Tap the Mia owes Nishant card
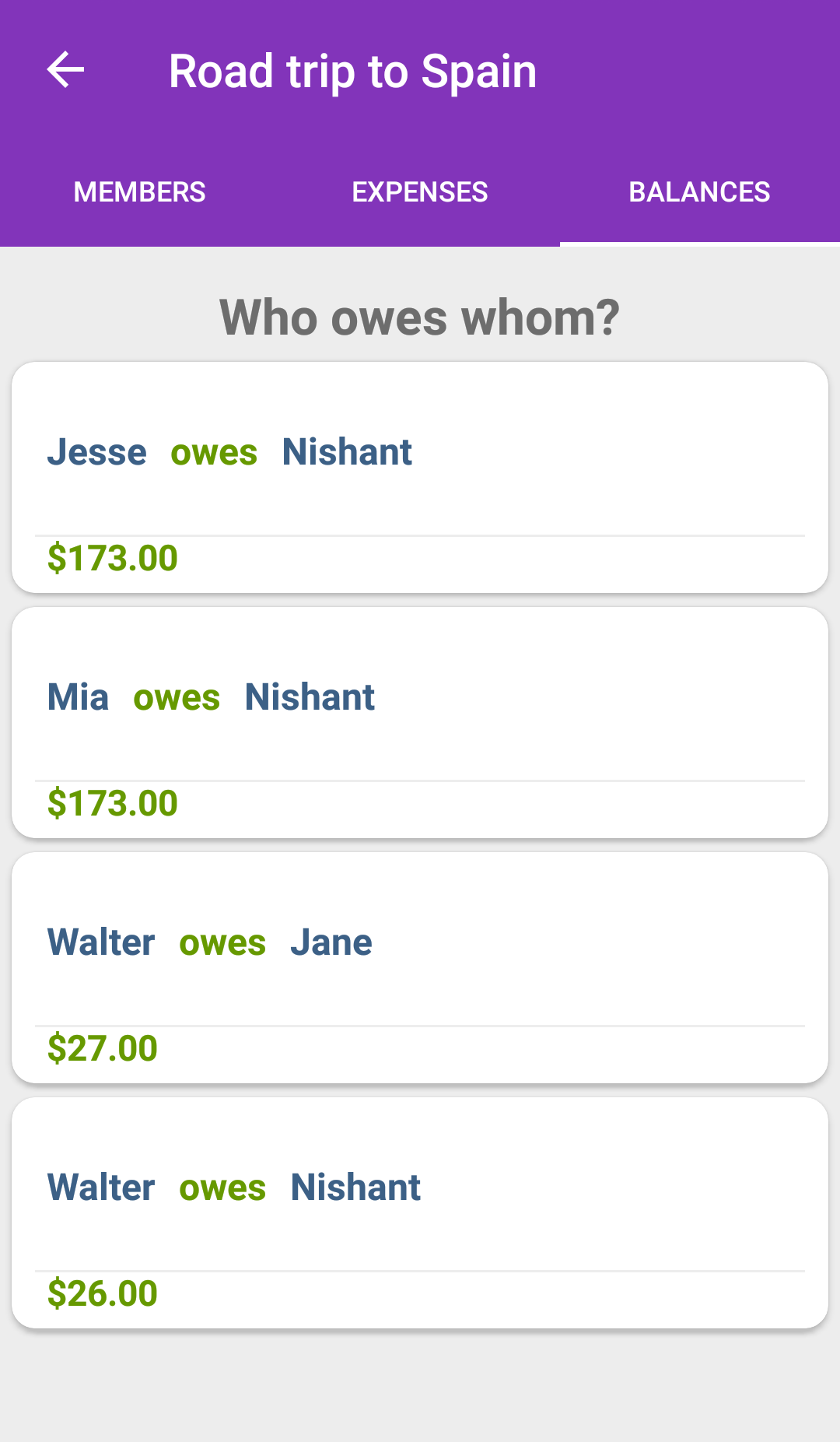Screen dimensions: 840x1442 pyautogui.click(x=420, y=722)
